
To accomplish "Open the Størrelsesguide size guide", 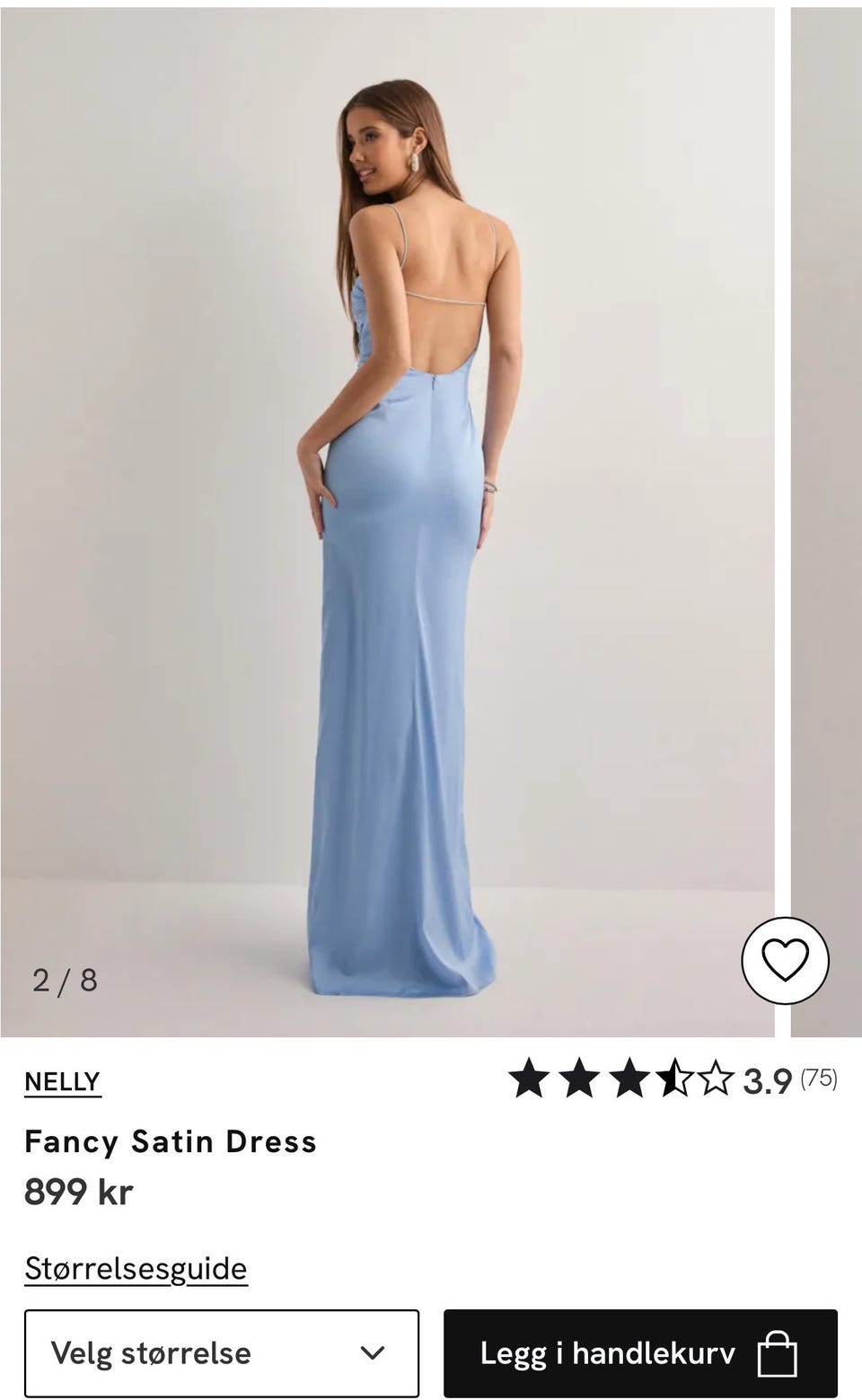I will (136, 1269).
